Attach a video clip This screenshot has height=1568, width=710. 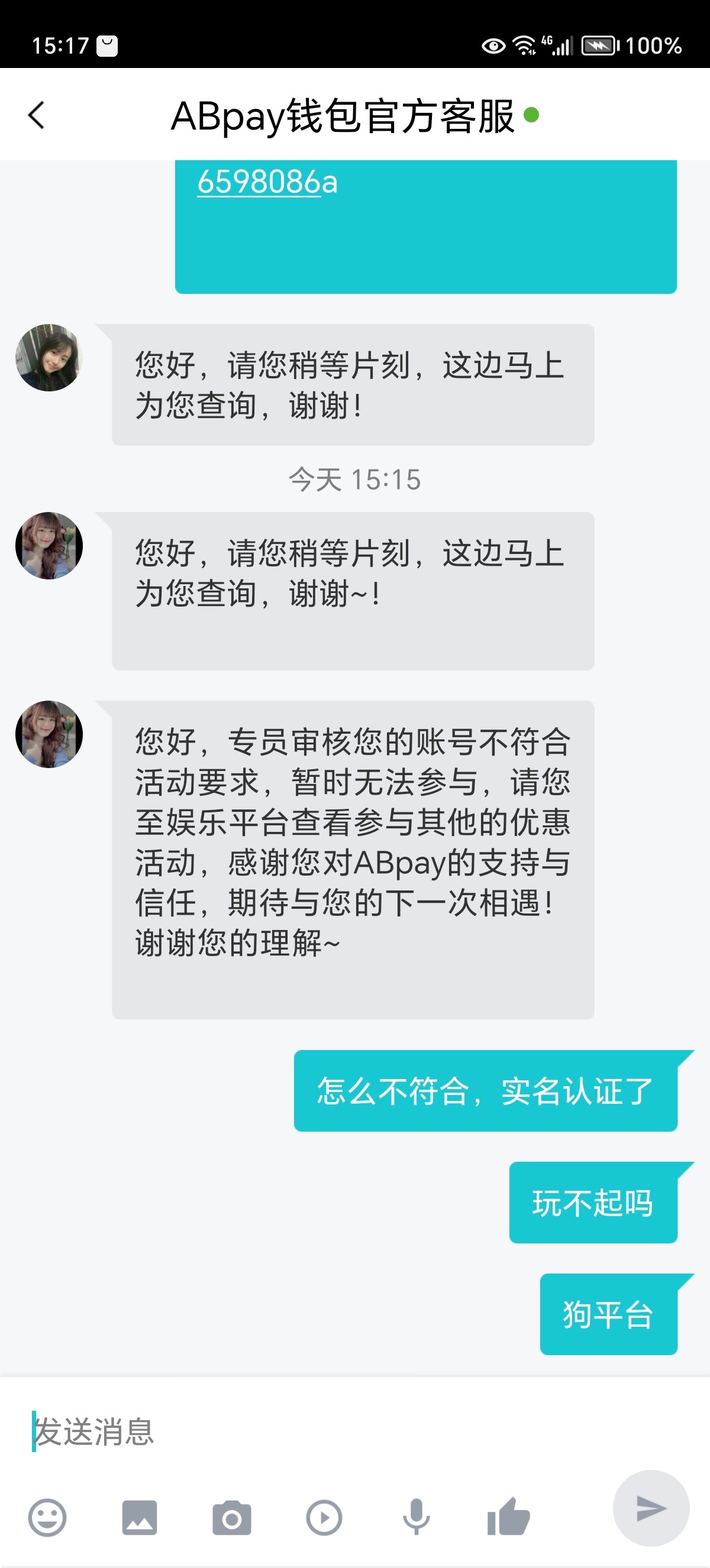tap(324, 1517)
